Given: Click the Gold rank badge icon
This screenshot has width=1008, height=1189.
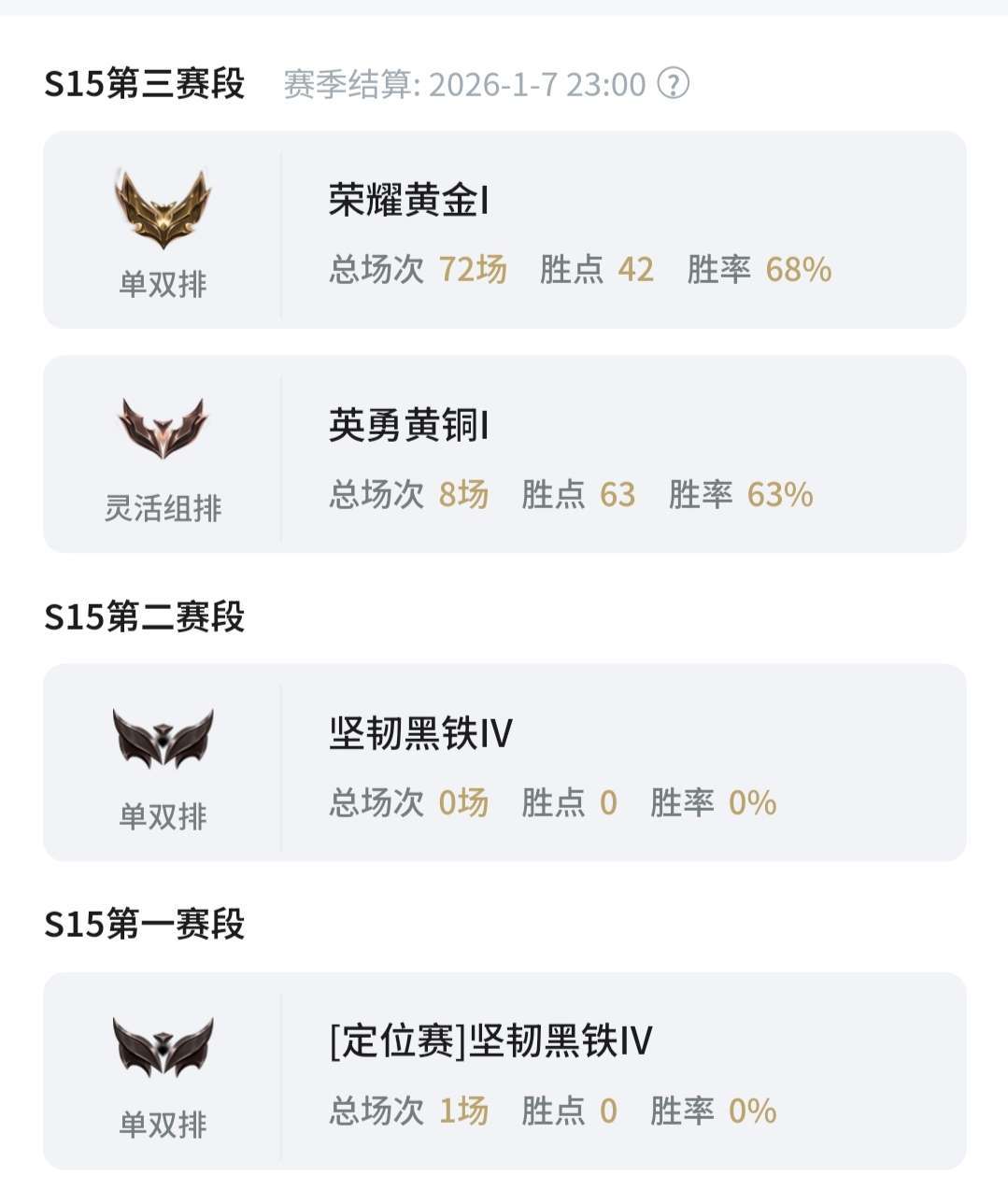Looking at the screenshot, I should 163,207.
